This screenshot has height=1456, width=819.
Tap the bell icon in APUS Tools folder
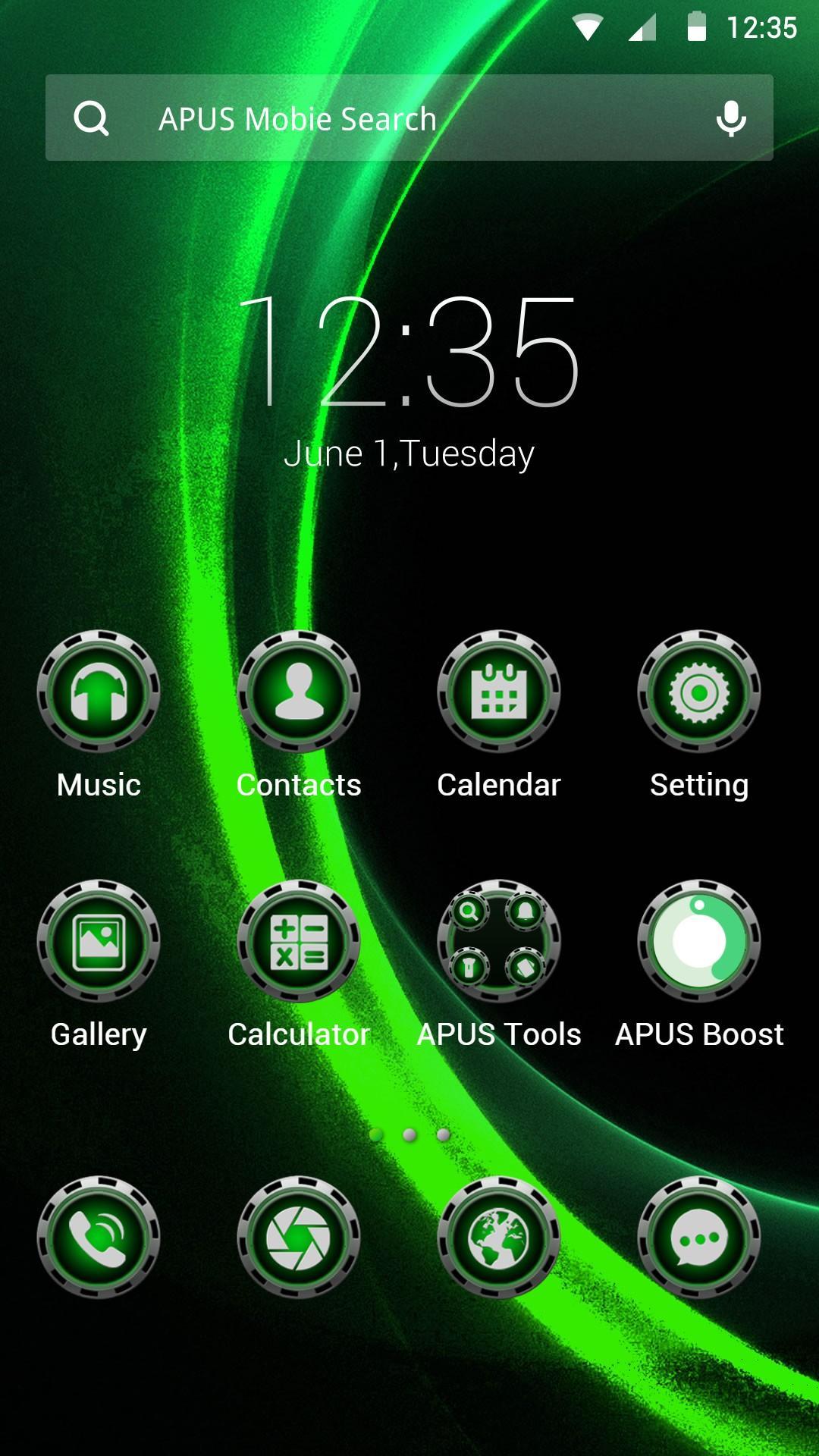524,912
